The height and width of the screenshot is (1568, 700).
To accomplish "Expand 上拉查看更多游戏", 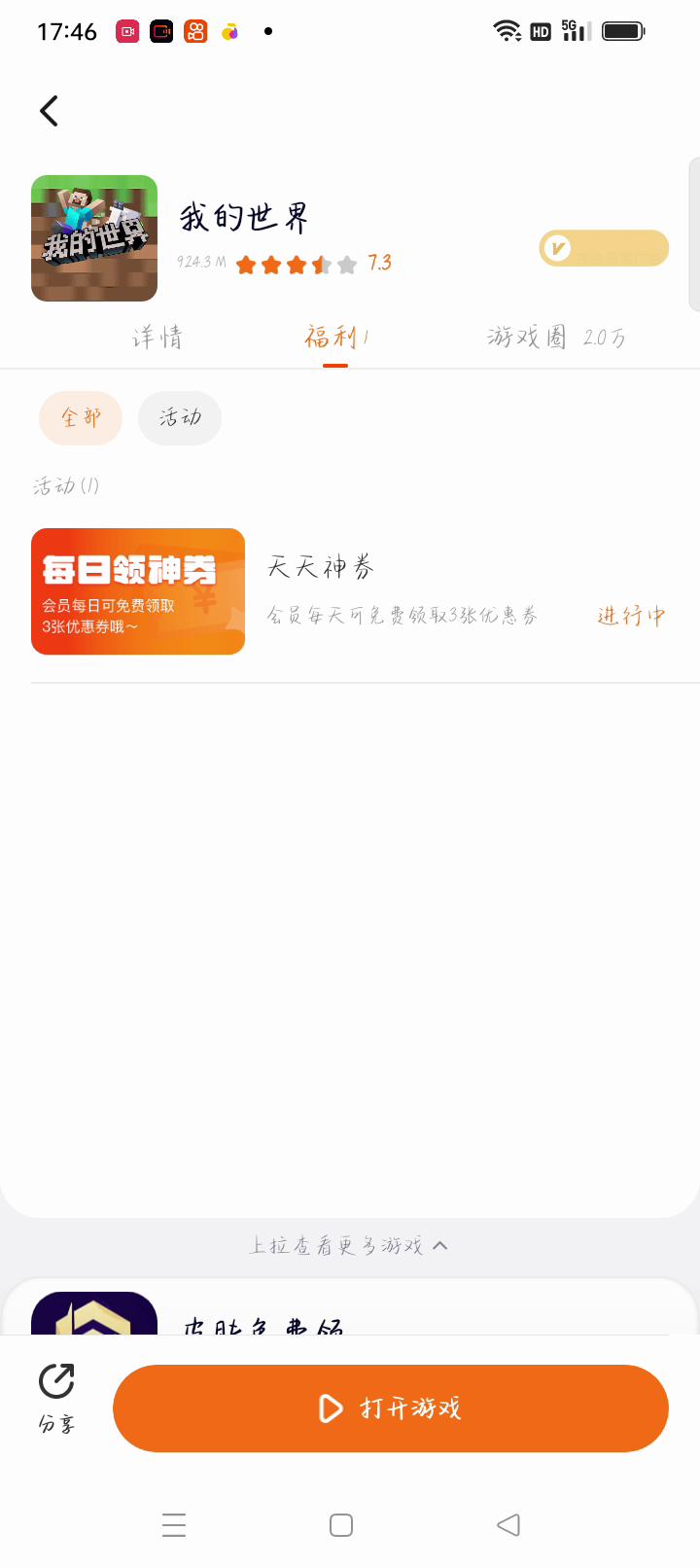I will coord(349,1246).
